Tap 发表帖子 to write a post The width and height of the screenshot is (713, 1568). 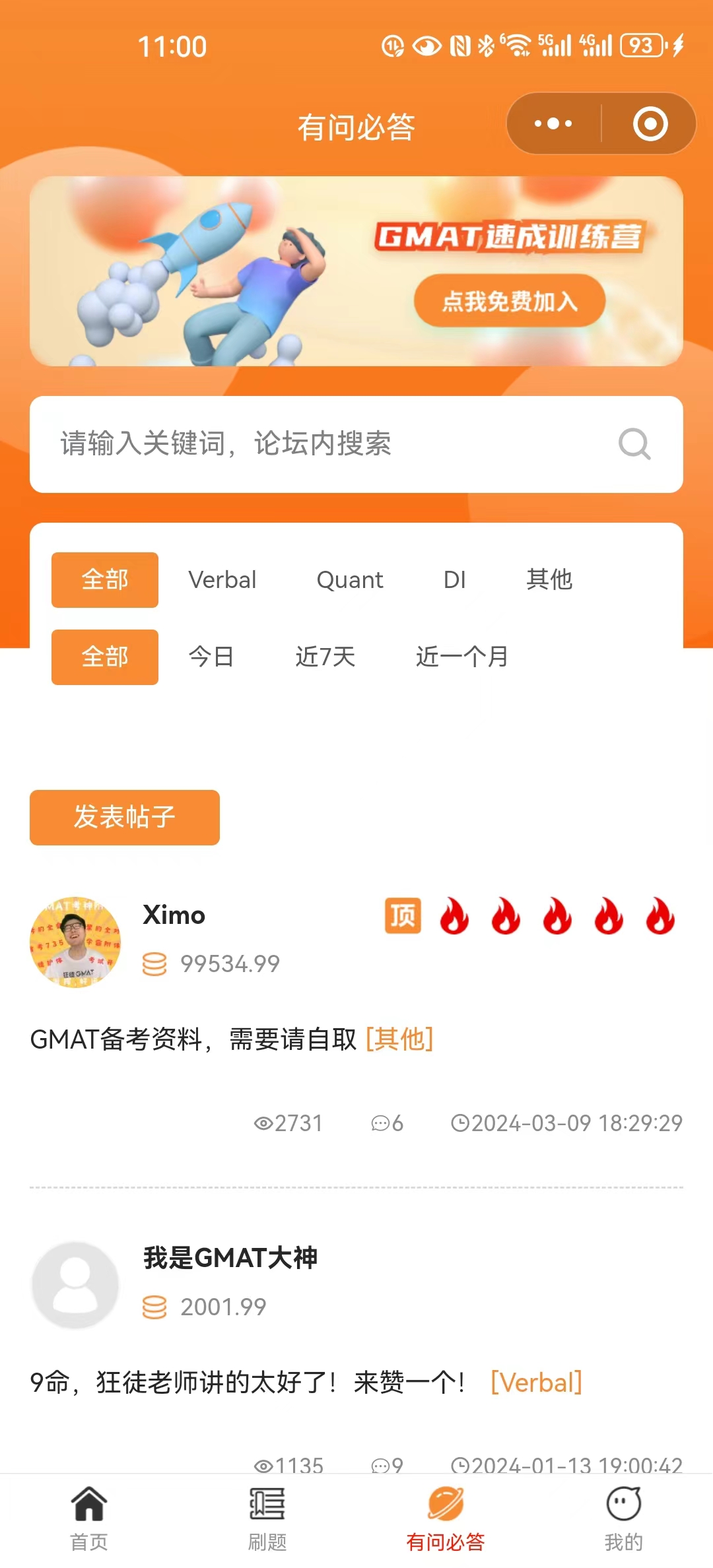(x=125, y=818)
